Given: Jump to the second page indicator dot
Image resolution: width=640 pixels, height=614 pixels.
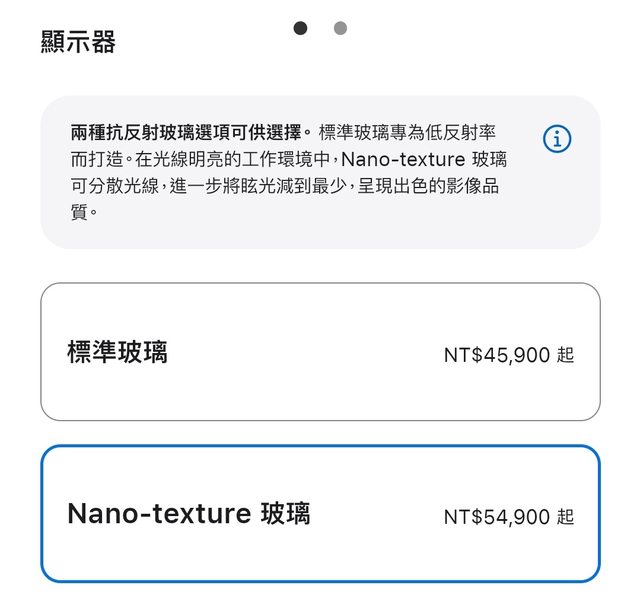Looking at the screenshot, I should pyautogui.click(x=340, y=28).
